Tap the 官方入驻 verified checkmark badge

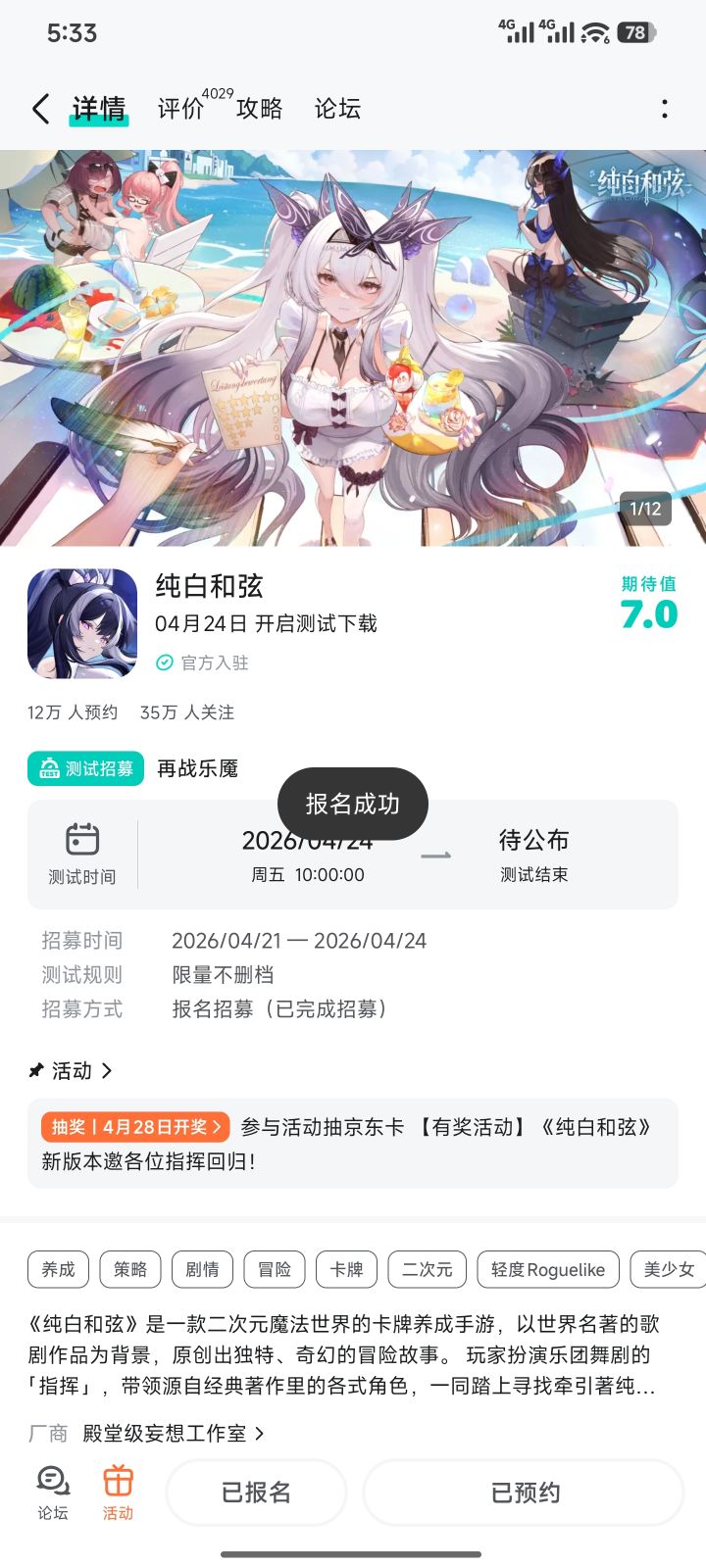tap(163, 662)
